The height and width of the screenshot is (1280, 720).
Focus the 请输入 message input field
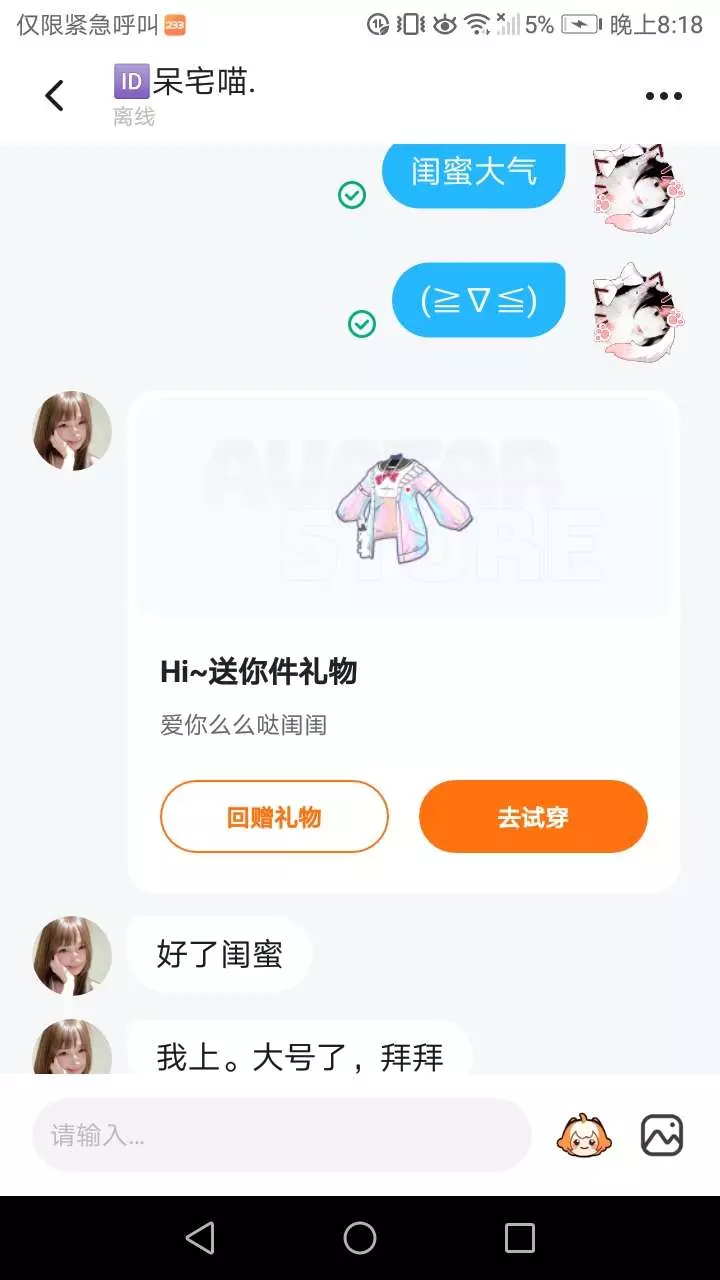[x=282, y=1135]
